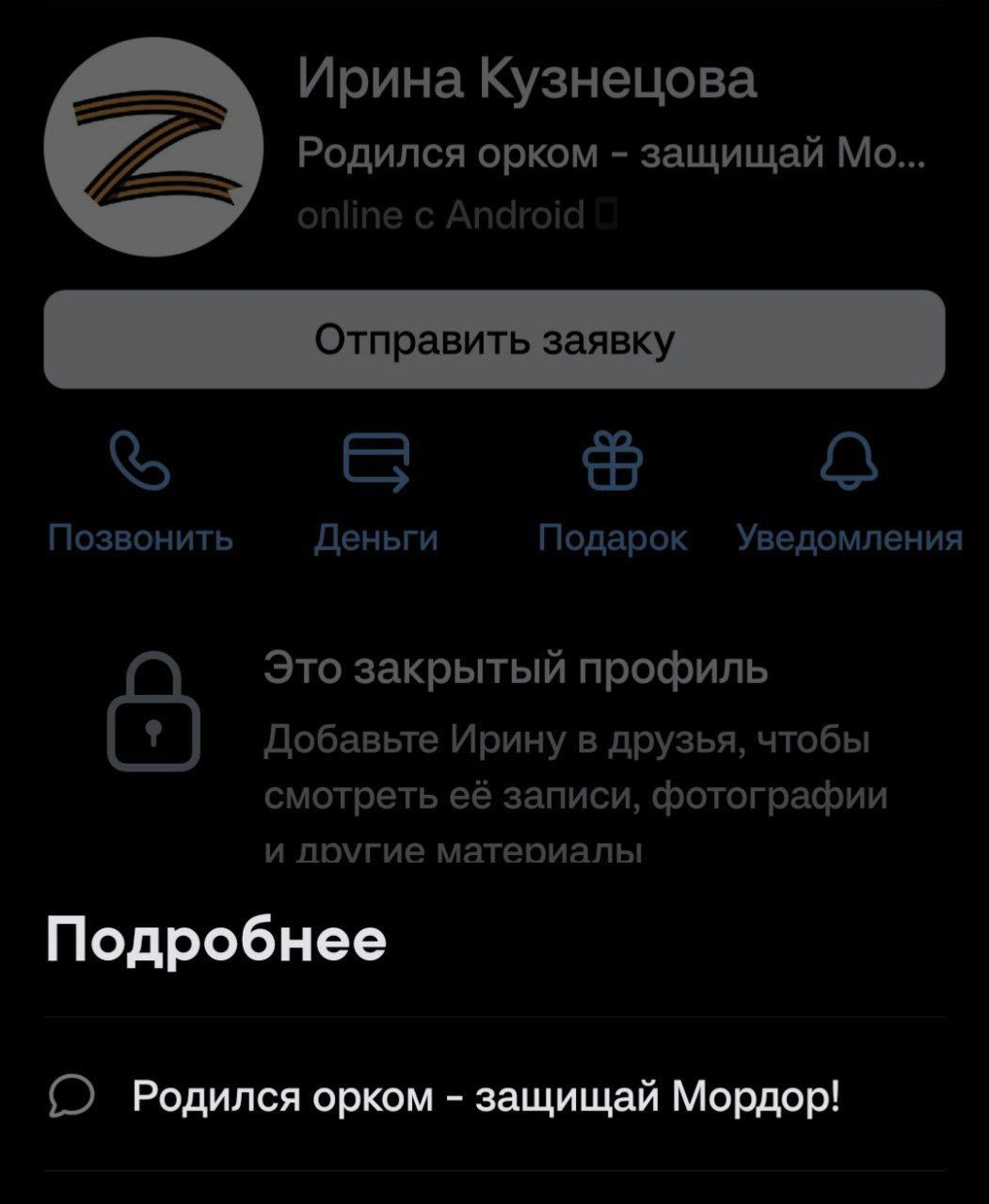View the profile avatar with Z
989x1204 pixels.
[153, 148]
